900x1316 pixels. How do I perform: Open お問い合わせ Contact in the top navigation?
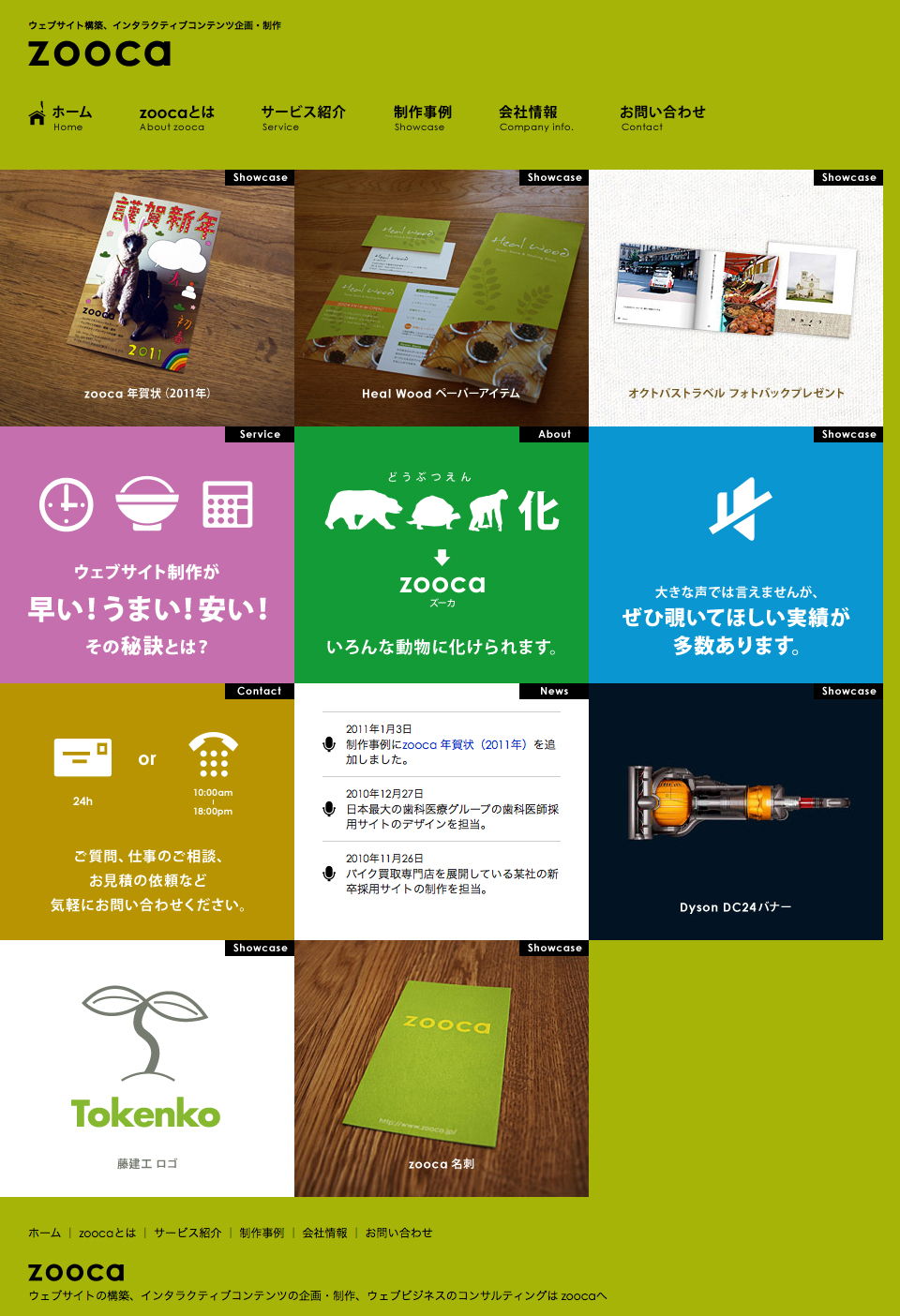662,116
